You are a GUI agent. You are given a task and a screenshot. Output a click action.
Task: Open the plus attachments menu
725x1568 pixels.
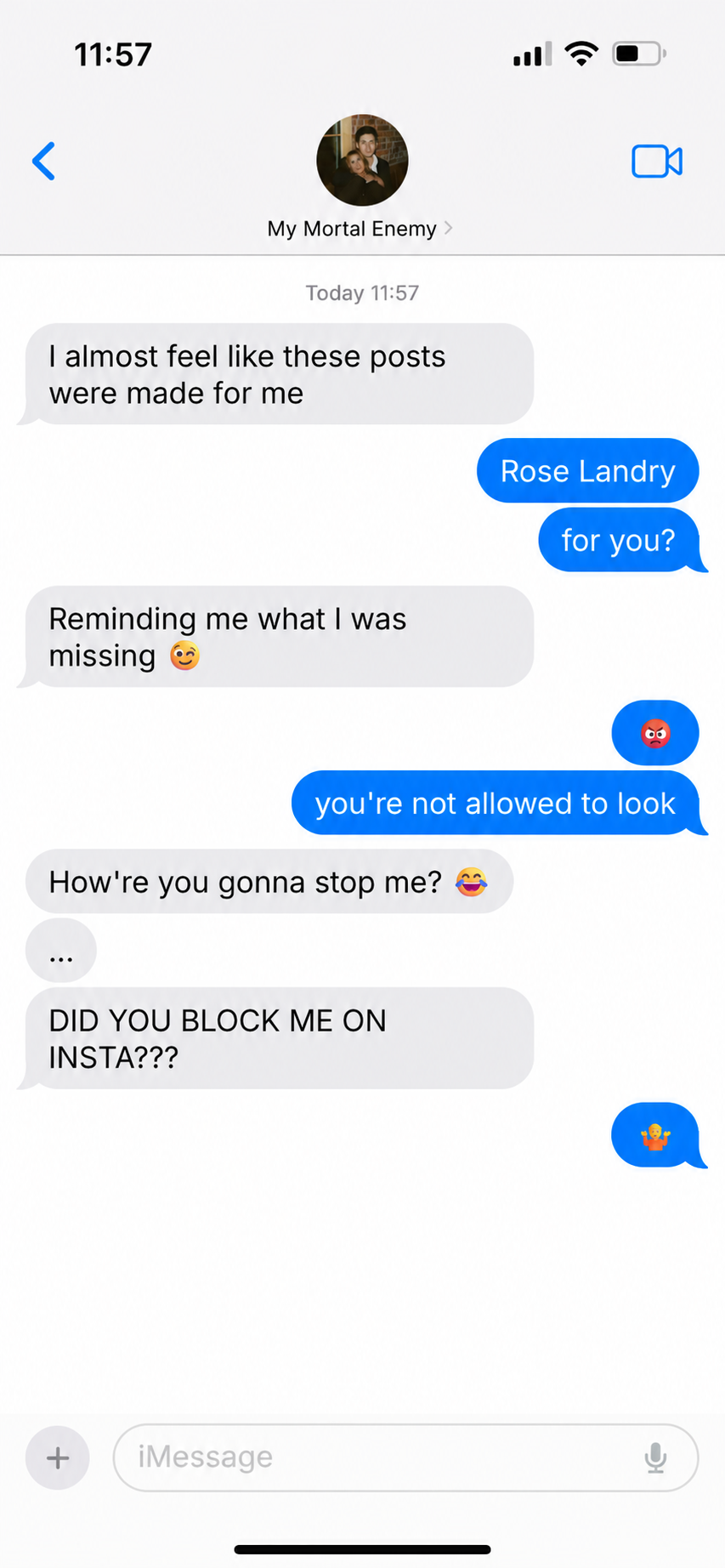point(58,1457)
